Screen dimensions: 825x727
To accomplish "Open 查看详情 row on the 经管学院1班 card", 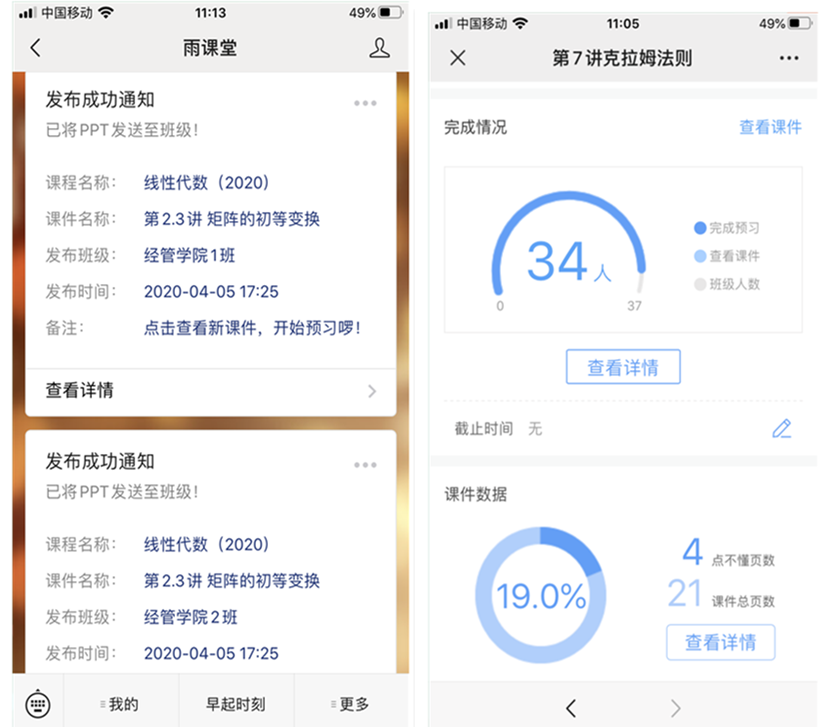I will [x=210, y=391].
